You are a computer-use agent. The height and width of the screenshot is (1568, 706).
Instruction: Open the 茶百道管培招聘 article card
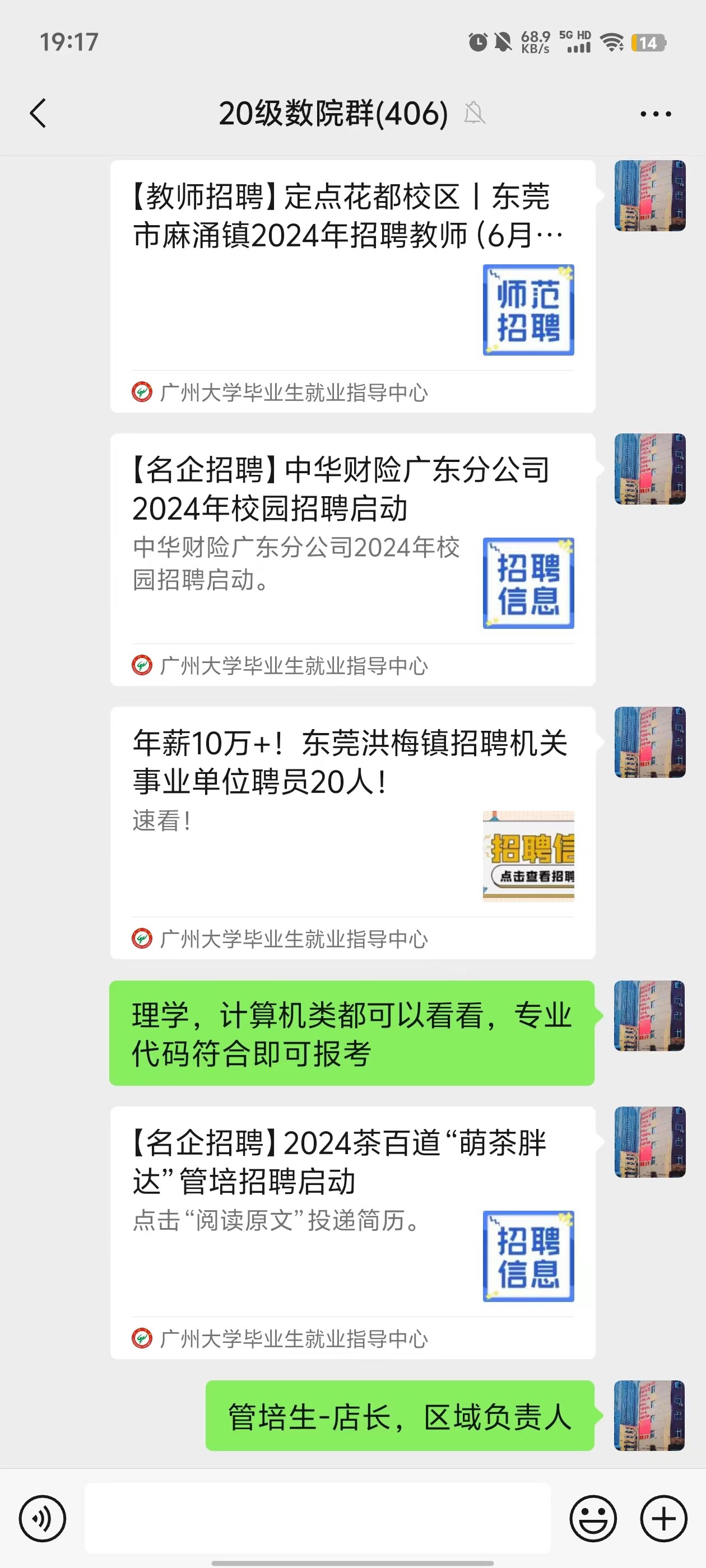tap(352, 1231)
